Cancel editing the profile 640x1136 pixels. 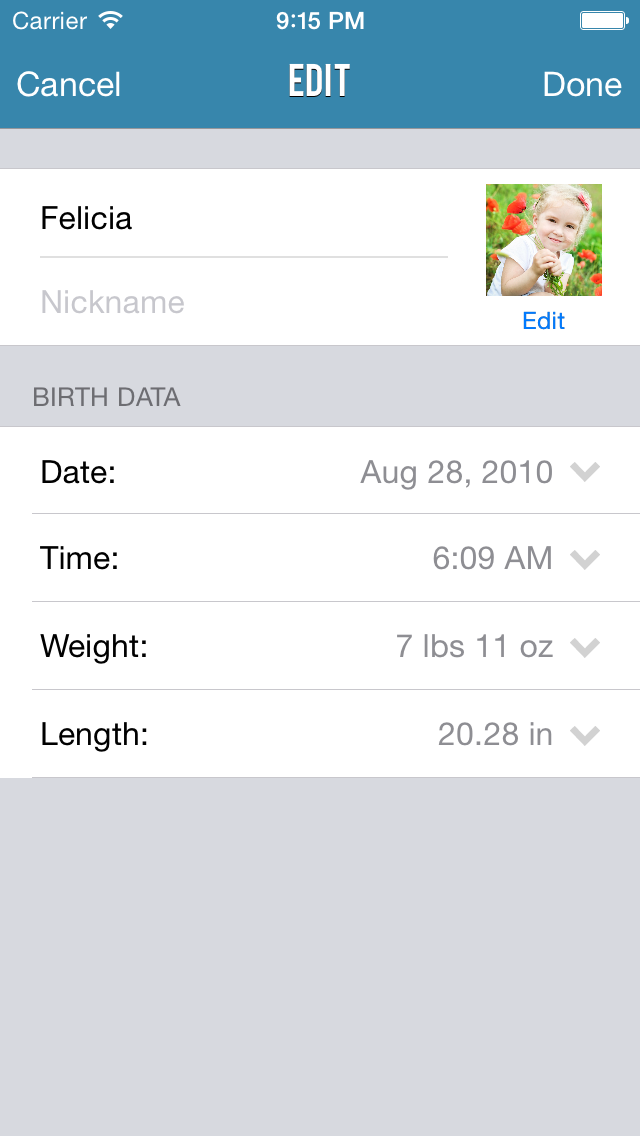click(69, 84)
